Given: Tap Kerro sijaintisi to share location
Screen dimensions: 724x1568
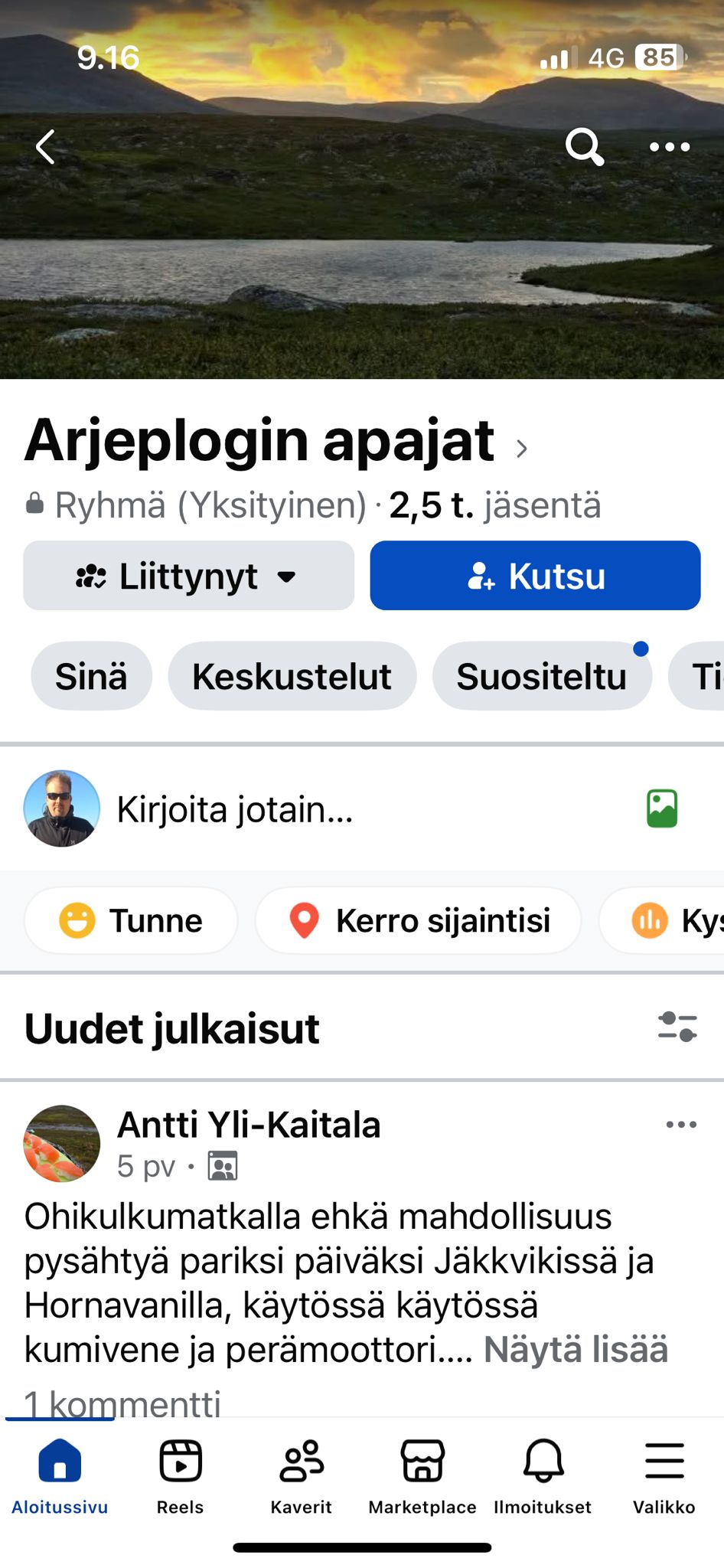Looking at the screenshot, I should (x=419, y=920).
